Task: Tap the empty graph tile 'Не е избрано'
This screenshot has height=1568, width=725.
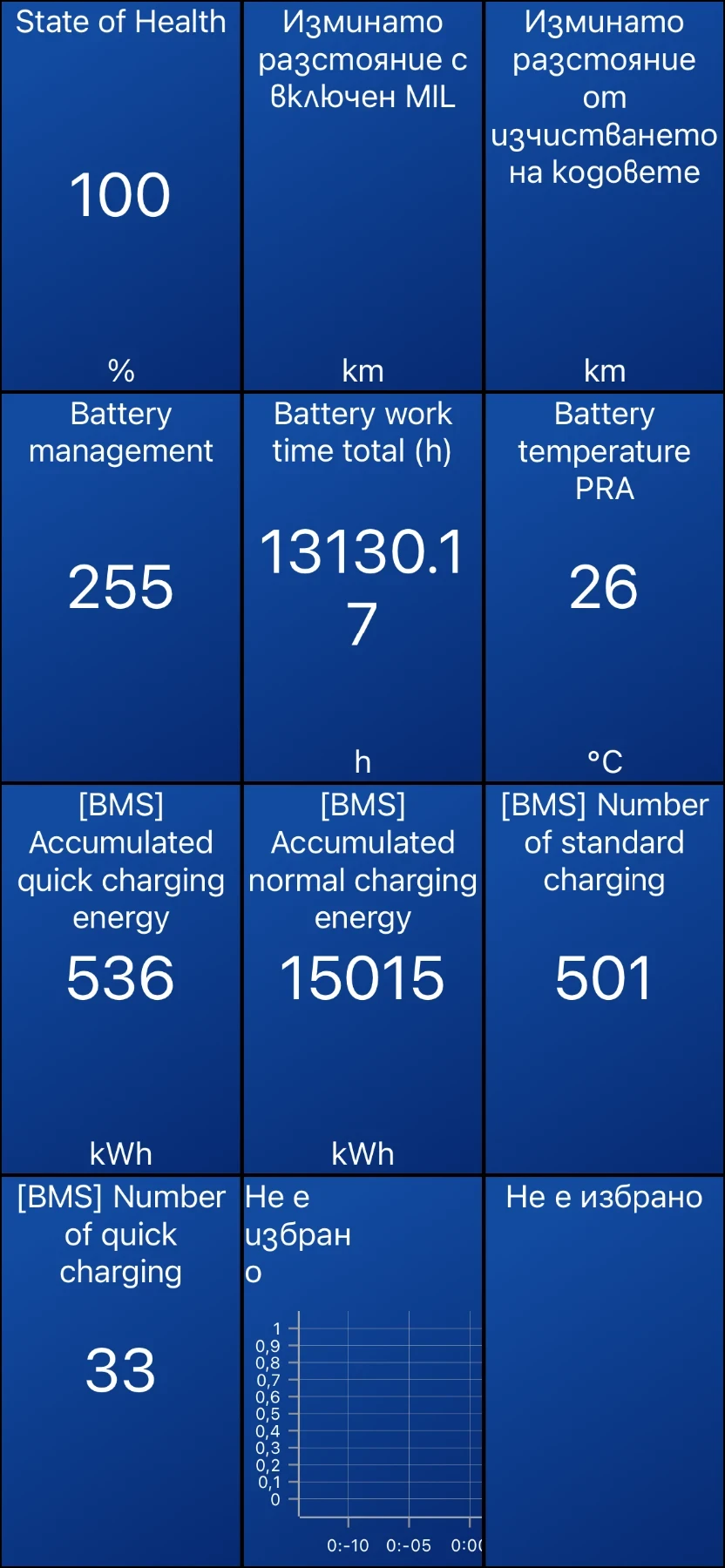Action: [362, 1394]
